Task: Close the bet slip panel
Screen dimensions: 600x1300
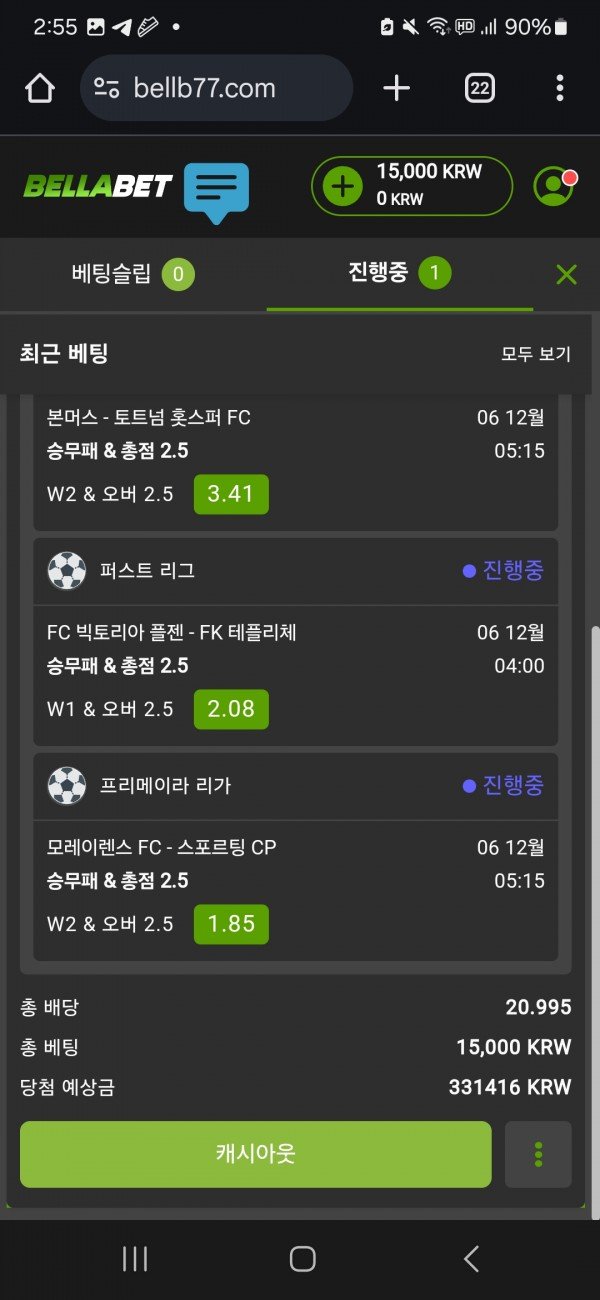Action: (x=566, y=274)
